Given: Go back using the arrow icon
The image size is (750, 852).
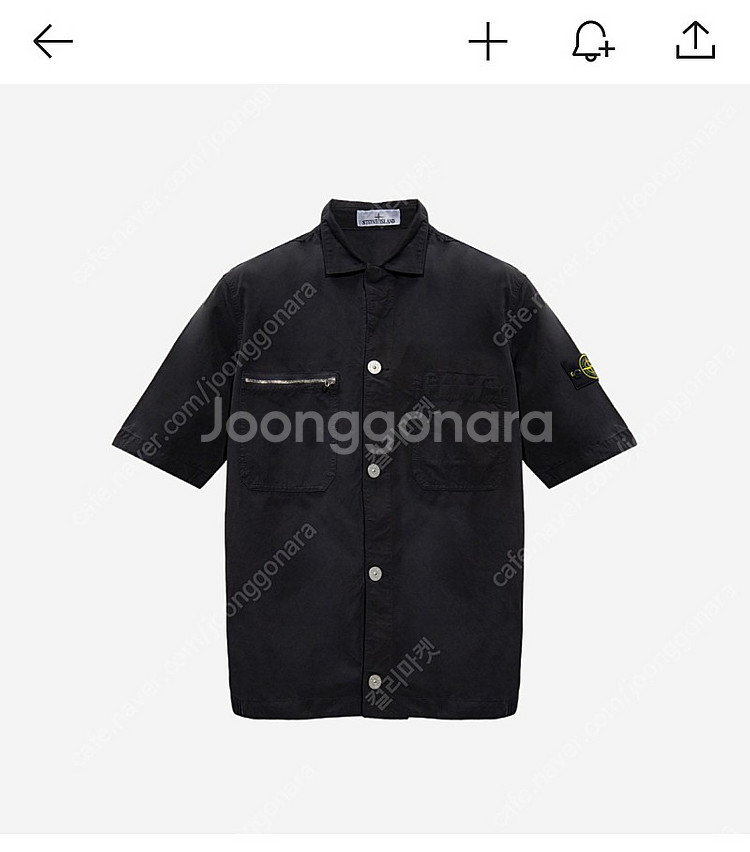Looking at the screenshot, I should pyautogui.click(x=53, y=41).
